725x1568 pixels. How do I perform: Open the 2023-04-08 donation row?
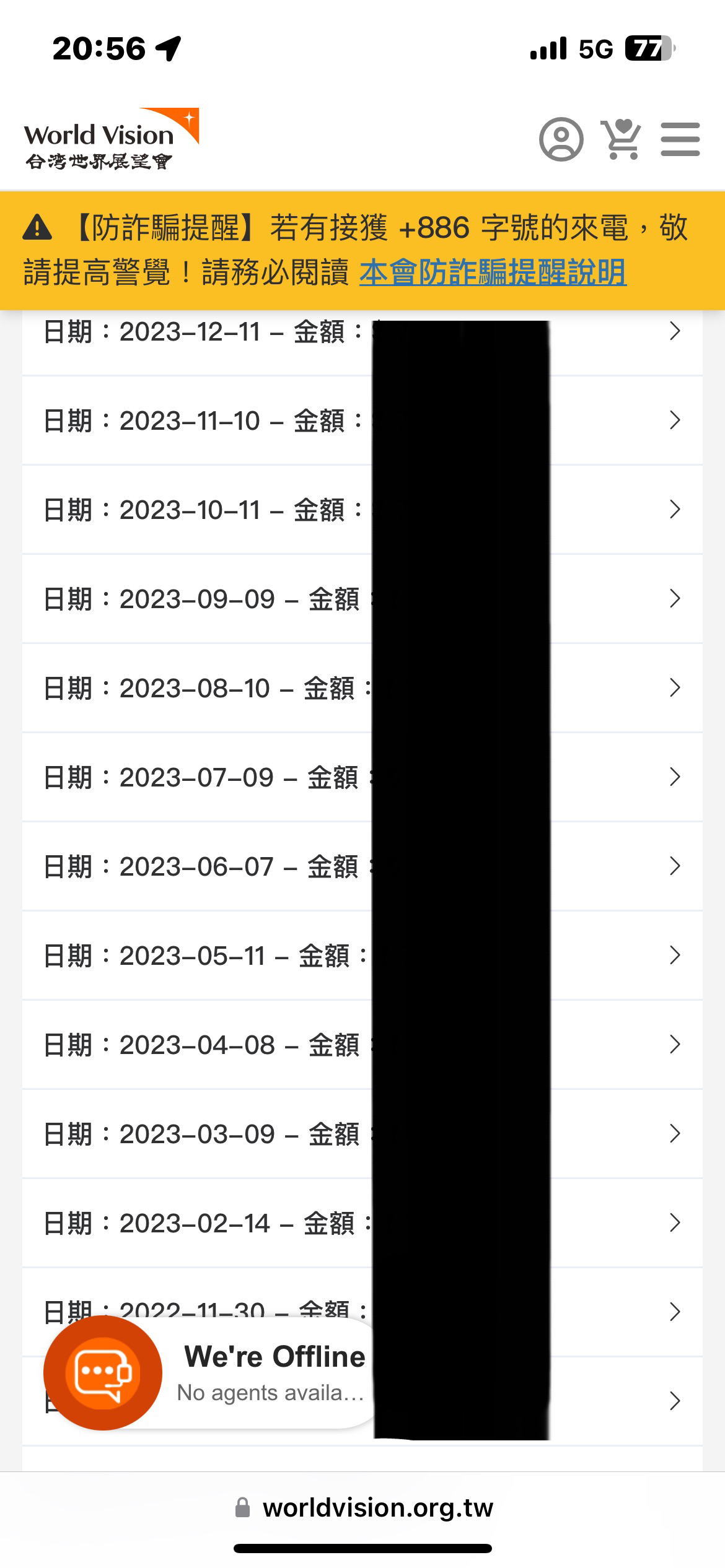point(362,1045)
